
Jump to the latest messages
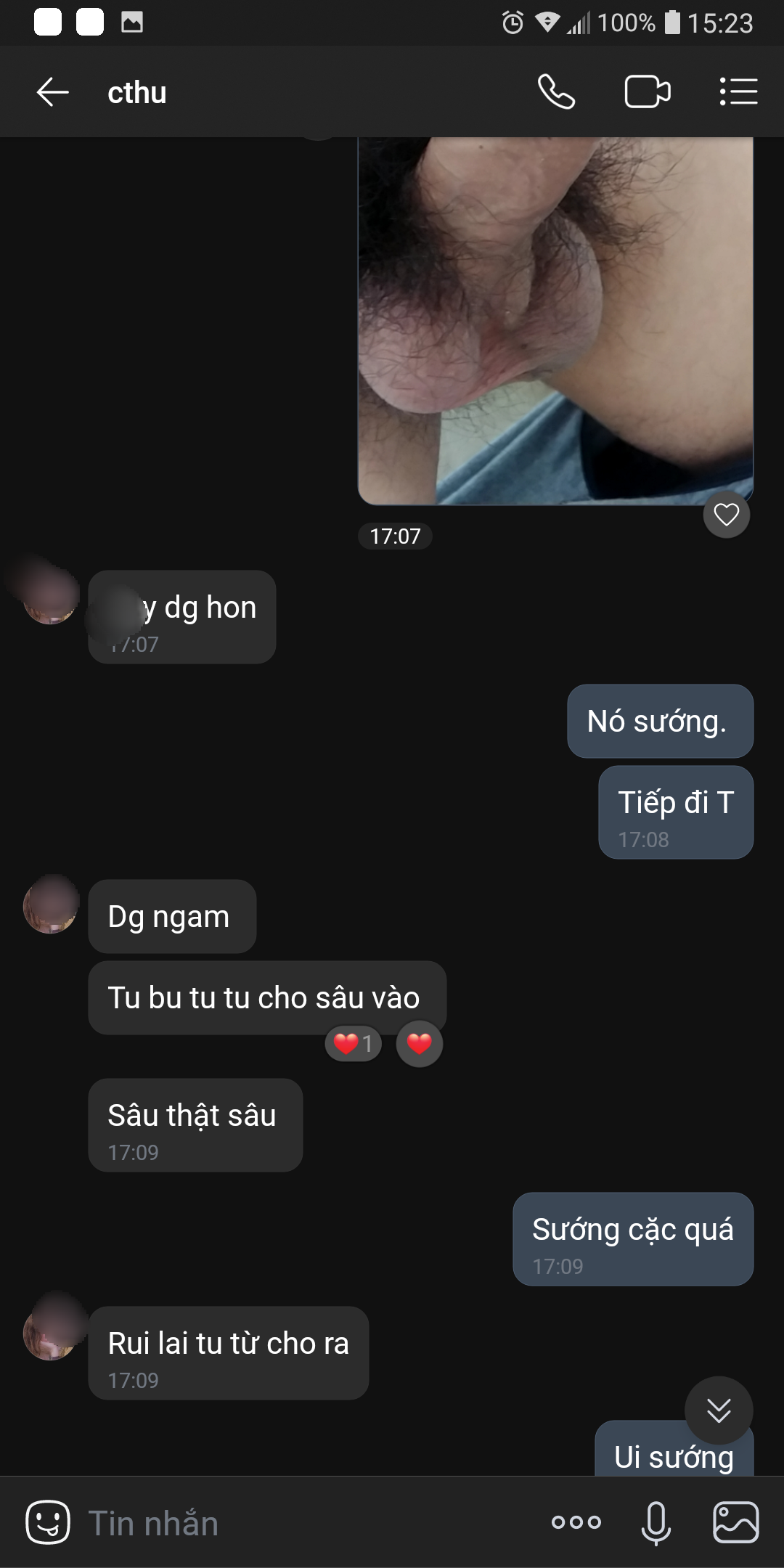click(719, 1410)
